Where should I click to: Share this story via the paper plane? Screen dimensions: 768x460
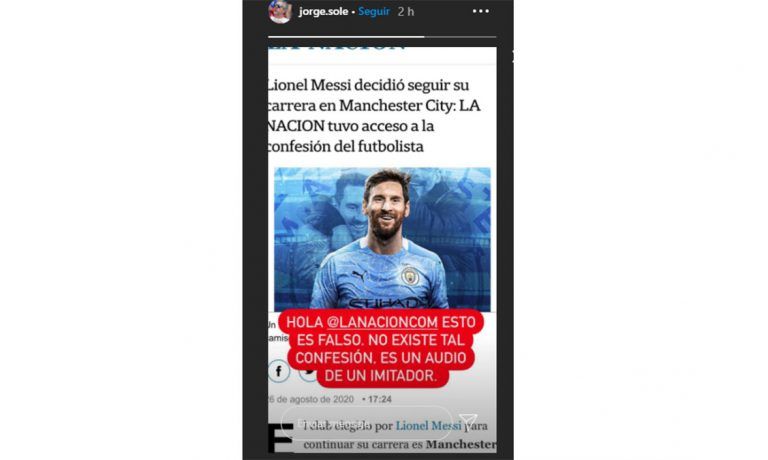point(468,421)
